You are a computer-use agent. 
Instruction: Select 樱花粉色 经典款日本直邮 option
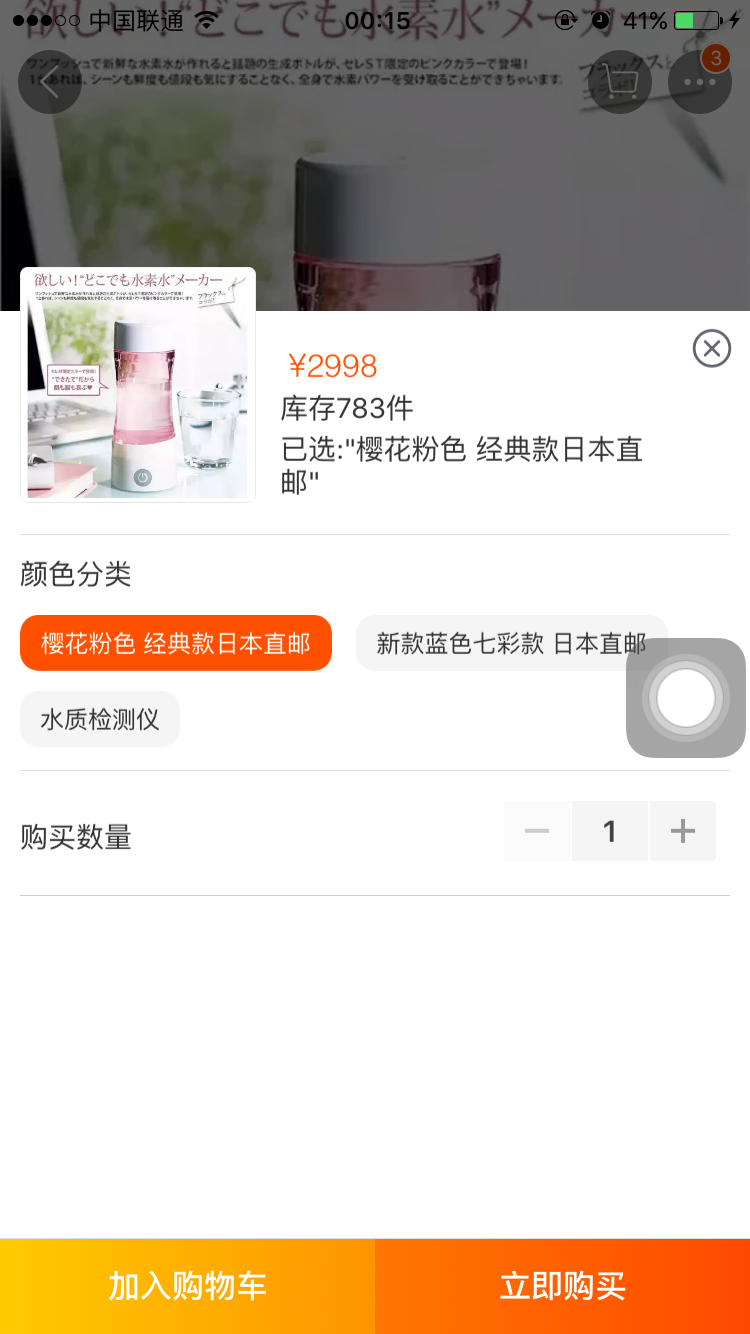click(176, 643)
